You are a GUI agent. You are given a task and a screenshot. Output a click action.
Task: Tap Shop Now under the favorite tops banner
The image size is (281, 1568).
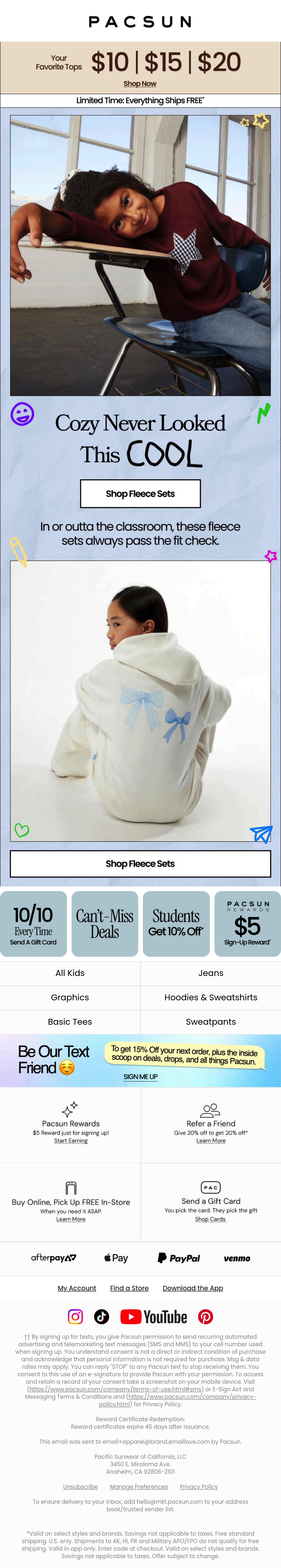pos(140,83)
